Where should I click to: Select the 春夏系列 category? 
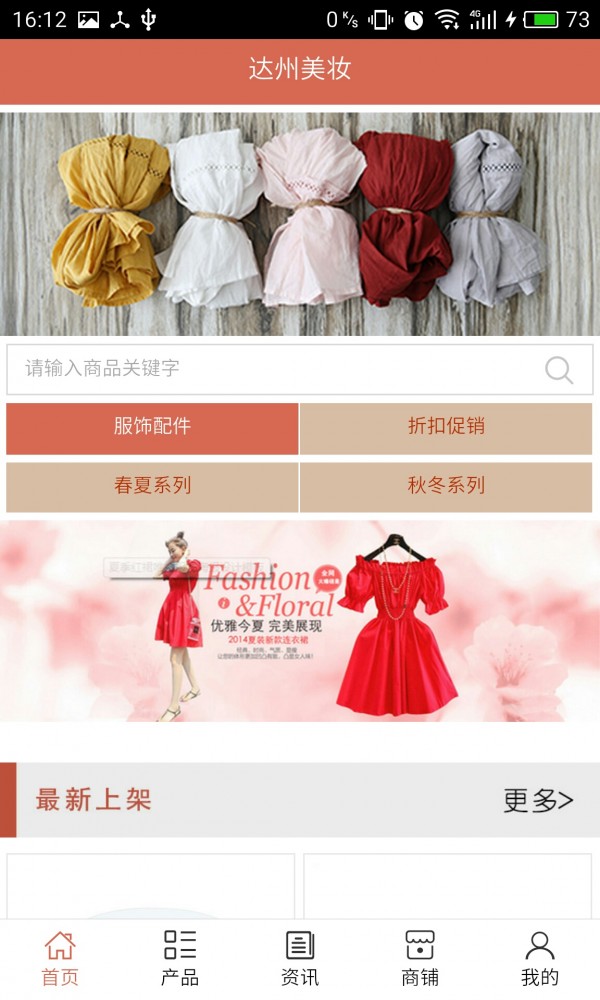(152, 487)
